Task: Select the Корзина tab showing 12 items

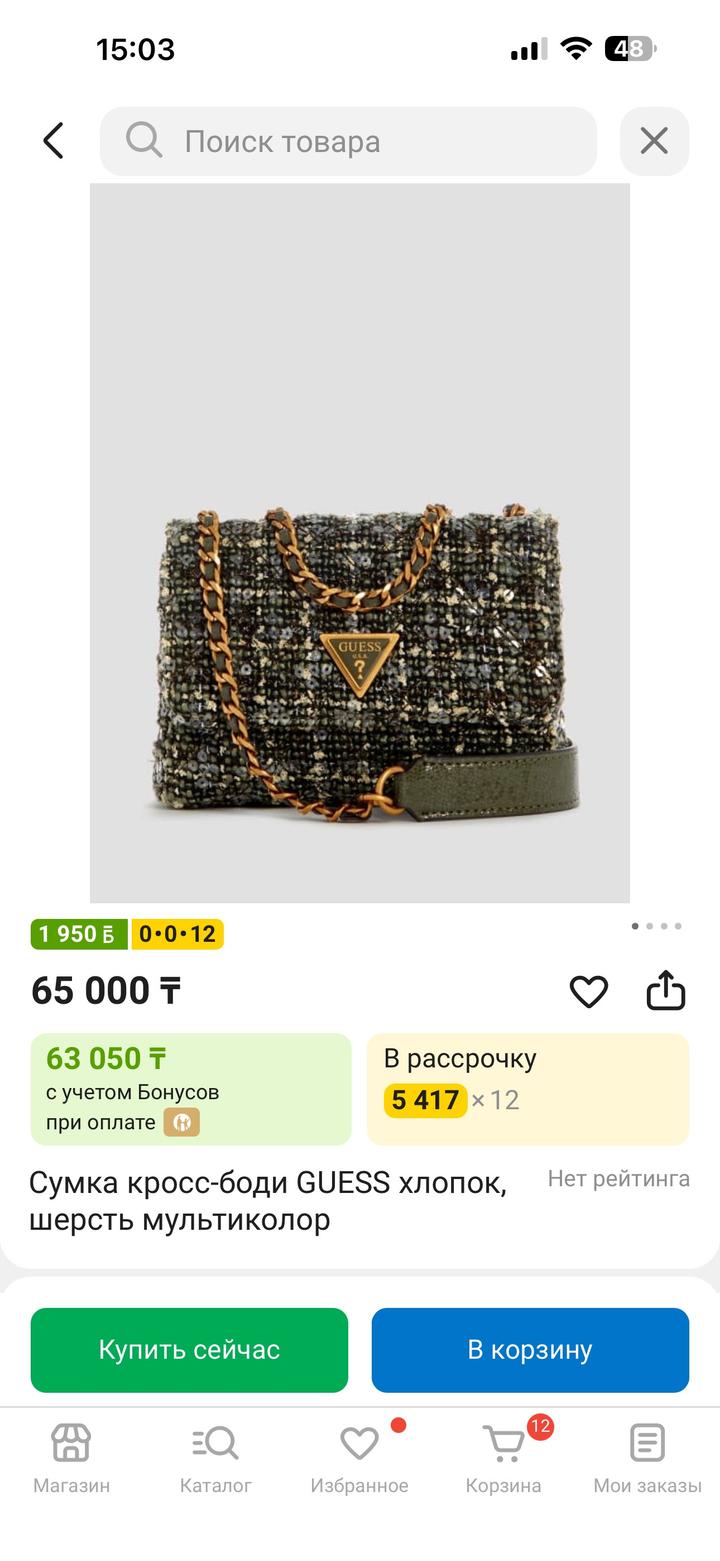Action: pos(502,1443)
